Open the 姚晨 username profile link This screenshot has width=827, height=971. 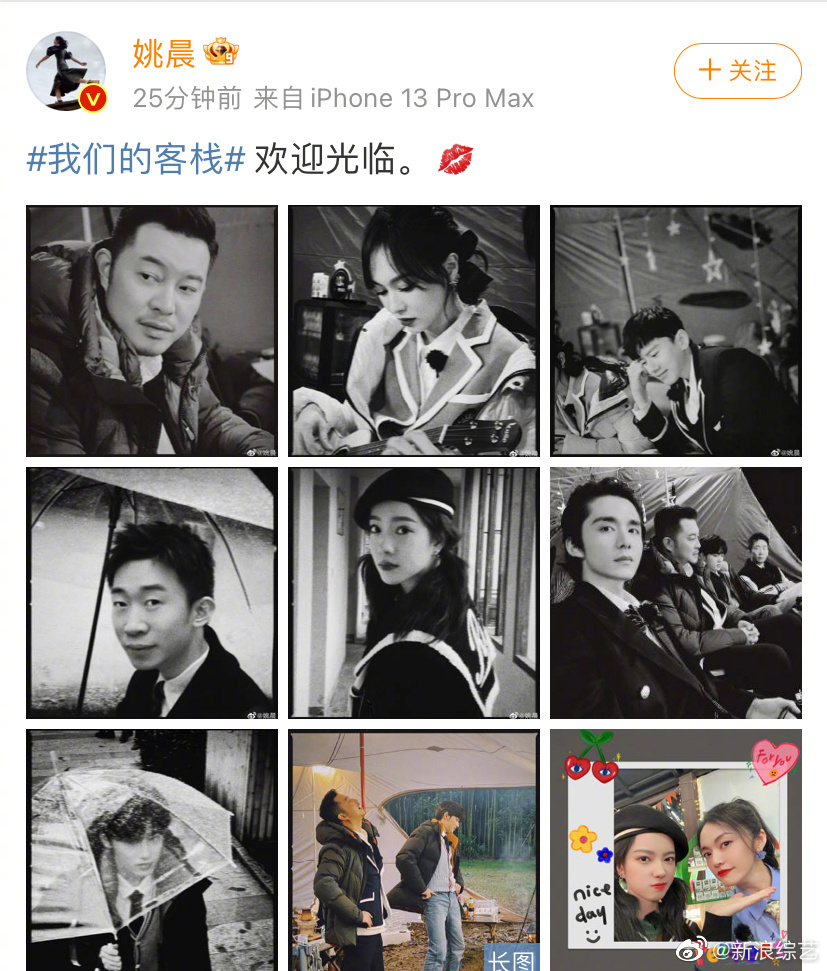click(x=164, y=53)
